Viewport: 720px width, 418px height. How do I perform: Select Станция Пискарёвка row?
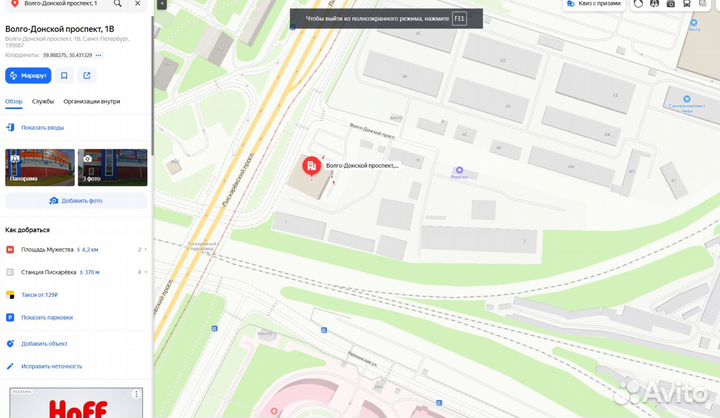[62, 271]
